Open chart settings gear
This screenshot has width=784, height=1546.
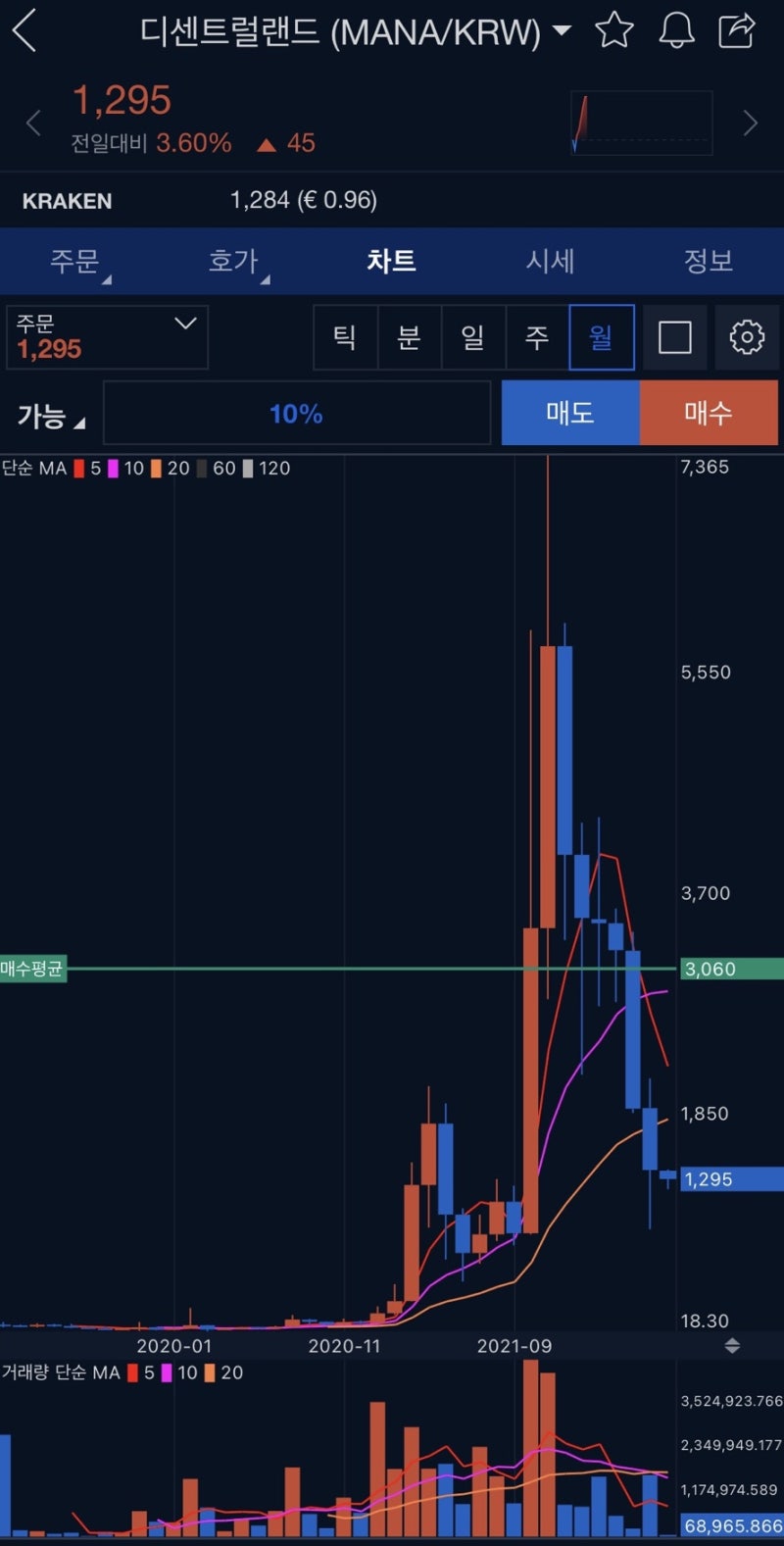(747, 337)
